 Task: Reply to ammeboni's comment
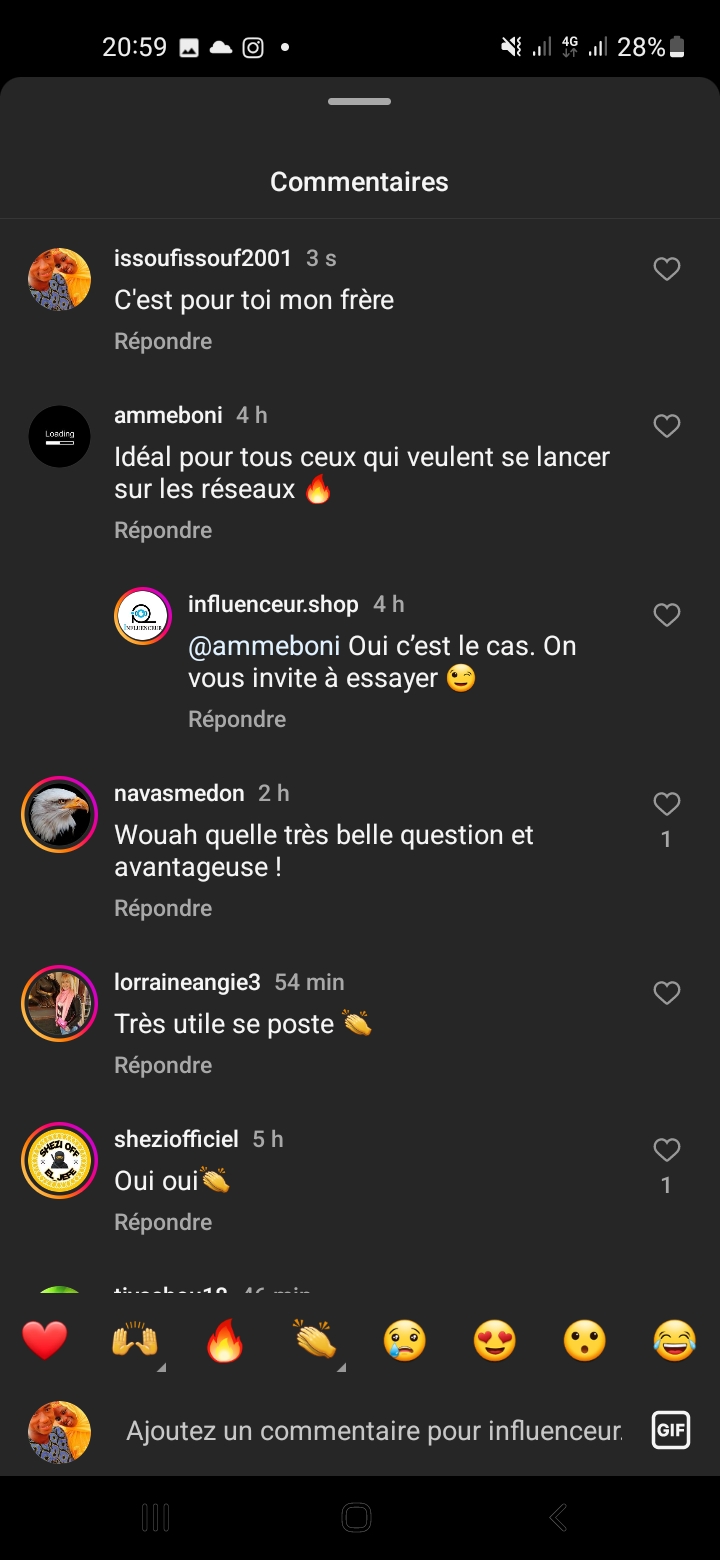[163, 530]
